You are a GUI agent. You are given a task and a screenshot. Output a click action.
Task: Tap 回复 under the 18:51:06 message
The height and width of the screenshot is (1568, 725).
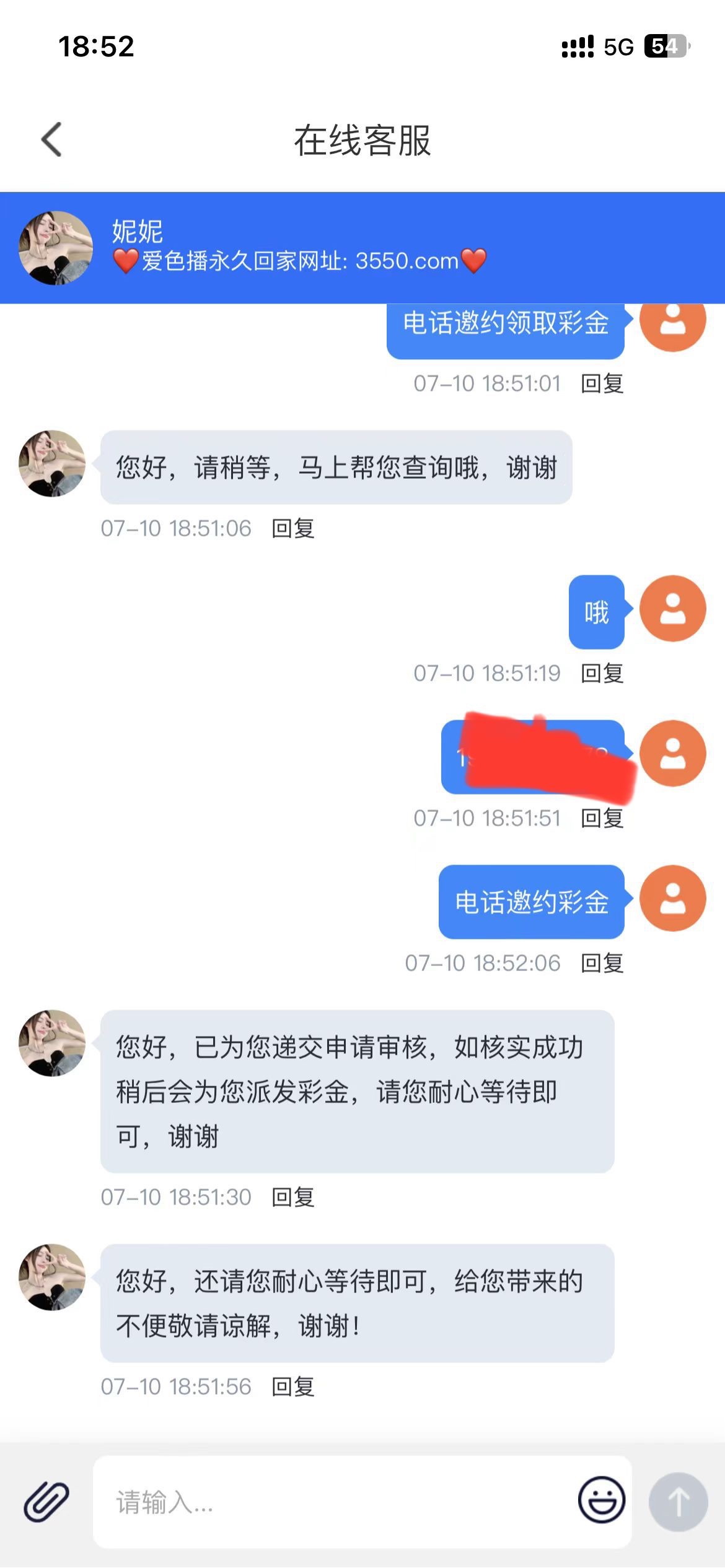click(x=293, y=529)
